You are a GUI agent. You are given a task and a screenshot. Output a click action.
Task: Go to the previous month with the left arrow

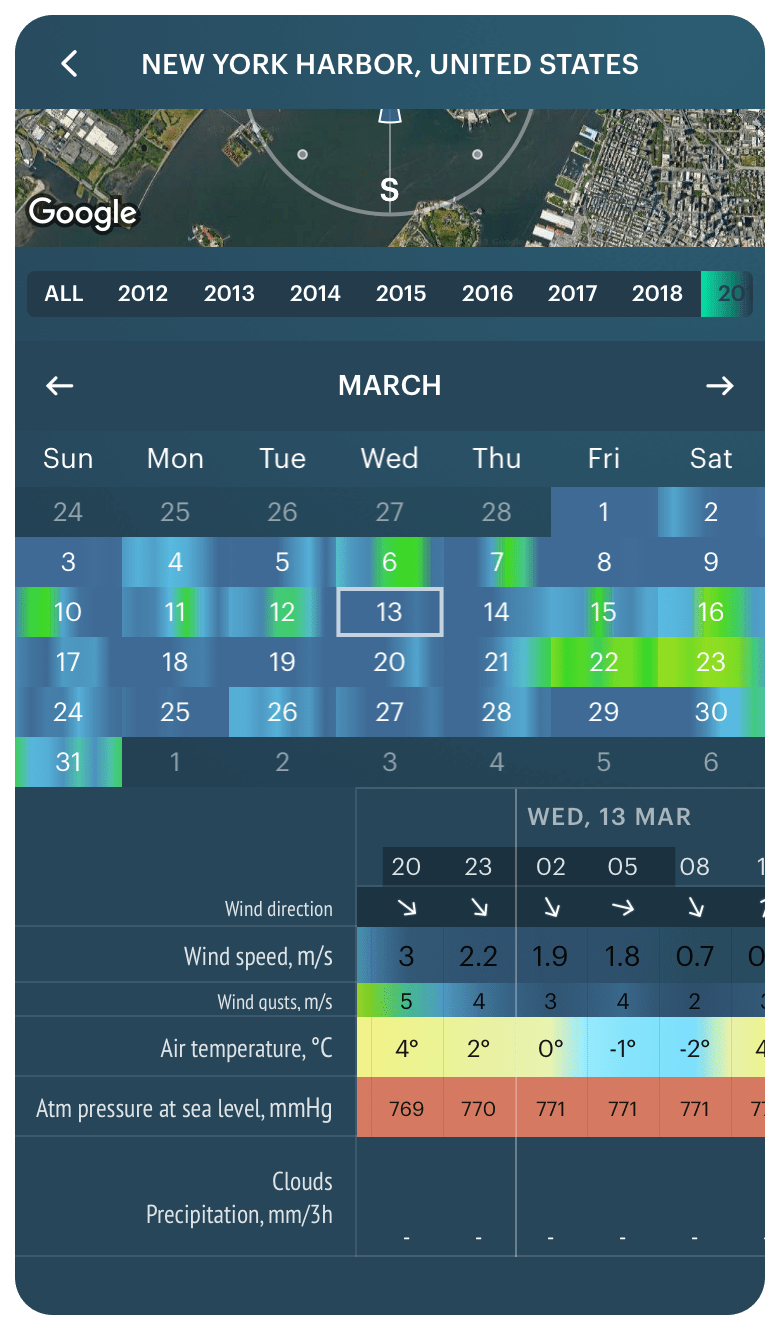coord(58,386)
